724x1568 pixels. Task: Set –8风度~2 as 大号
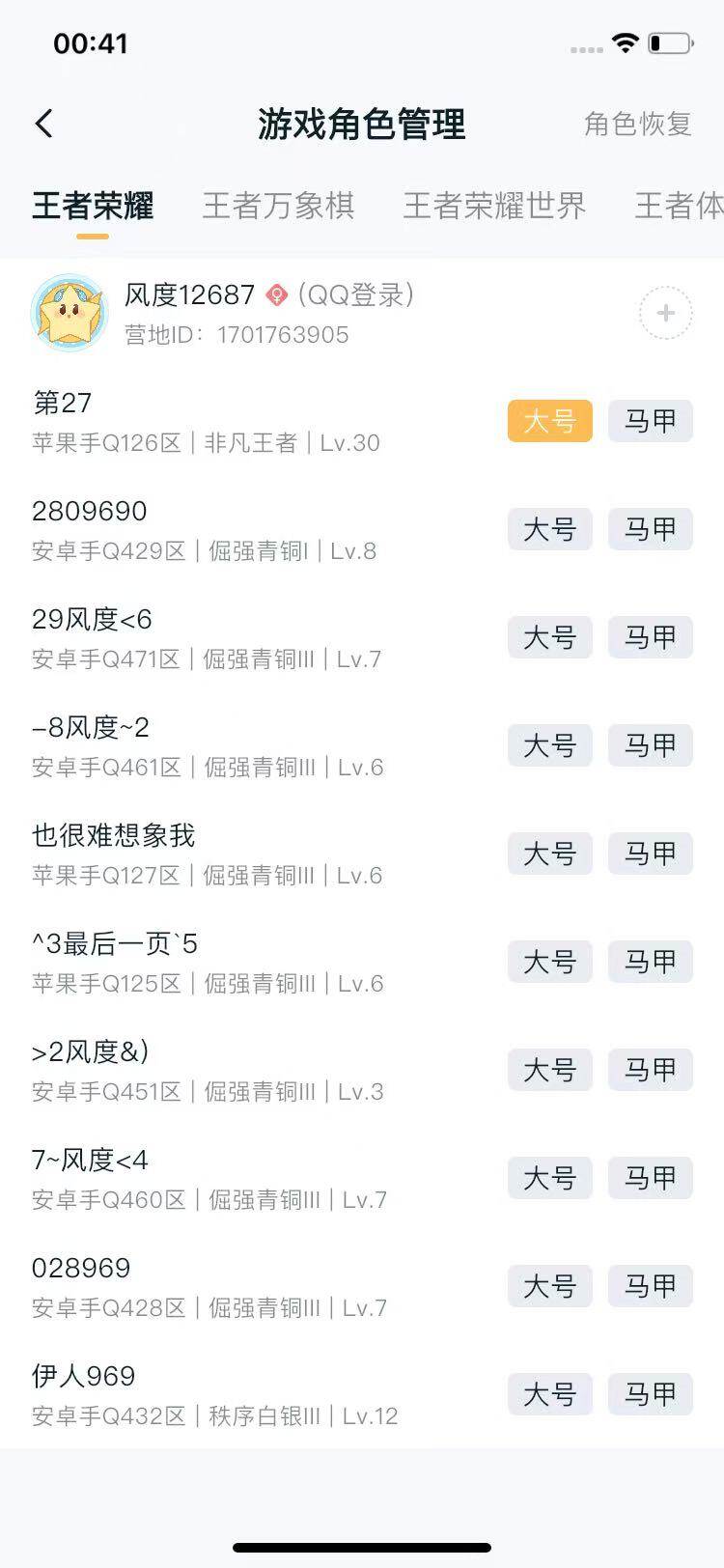[549, 745]
